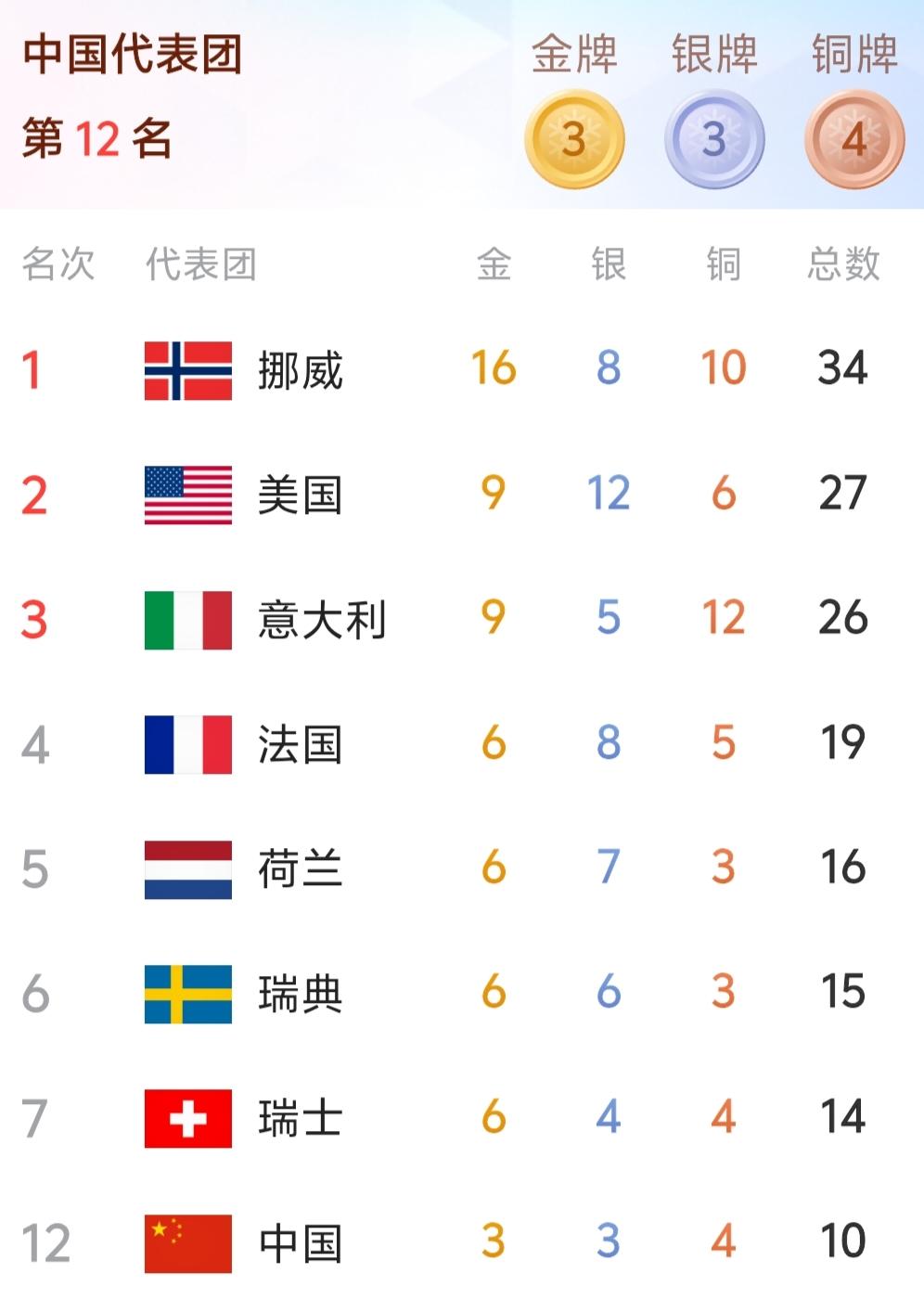Select the Norway flag icon
This screenshot has width=924, height=1299.
coord(187,371)
